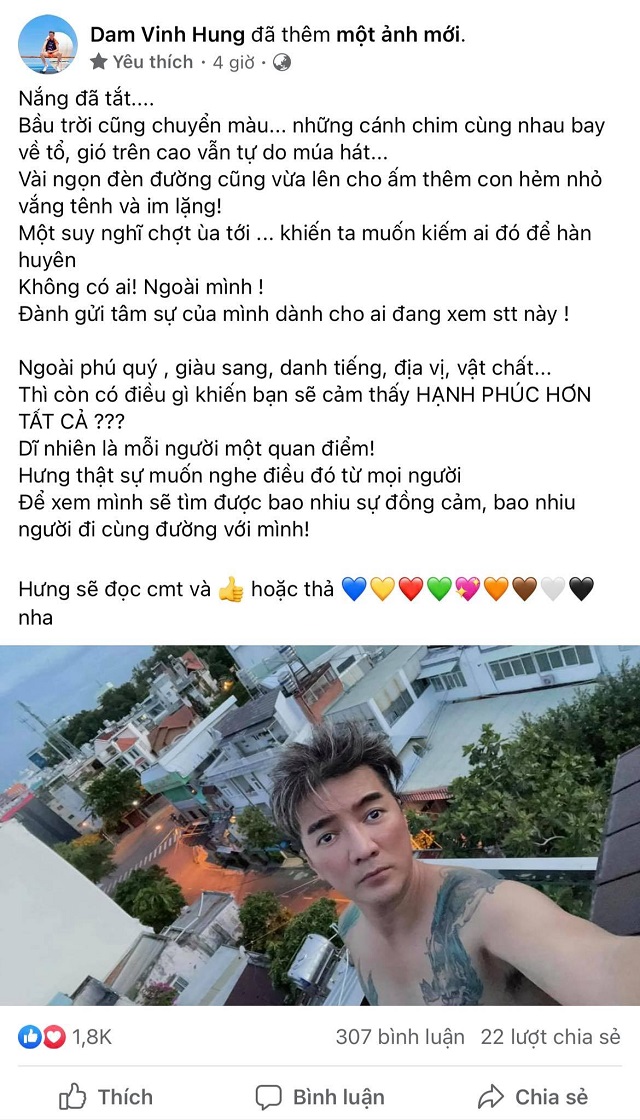Open the 307 bình luận comments
The height and width of the screenshot is (1120, 640).
click(399, 1037)
